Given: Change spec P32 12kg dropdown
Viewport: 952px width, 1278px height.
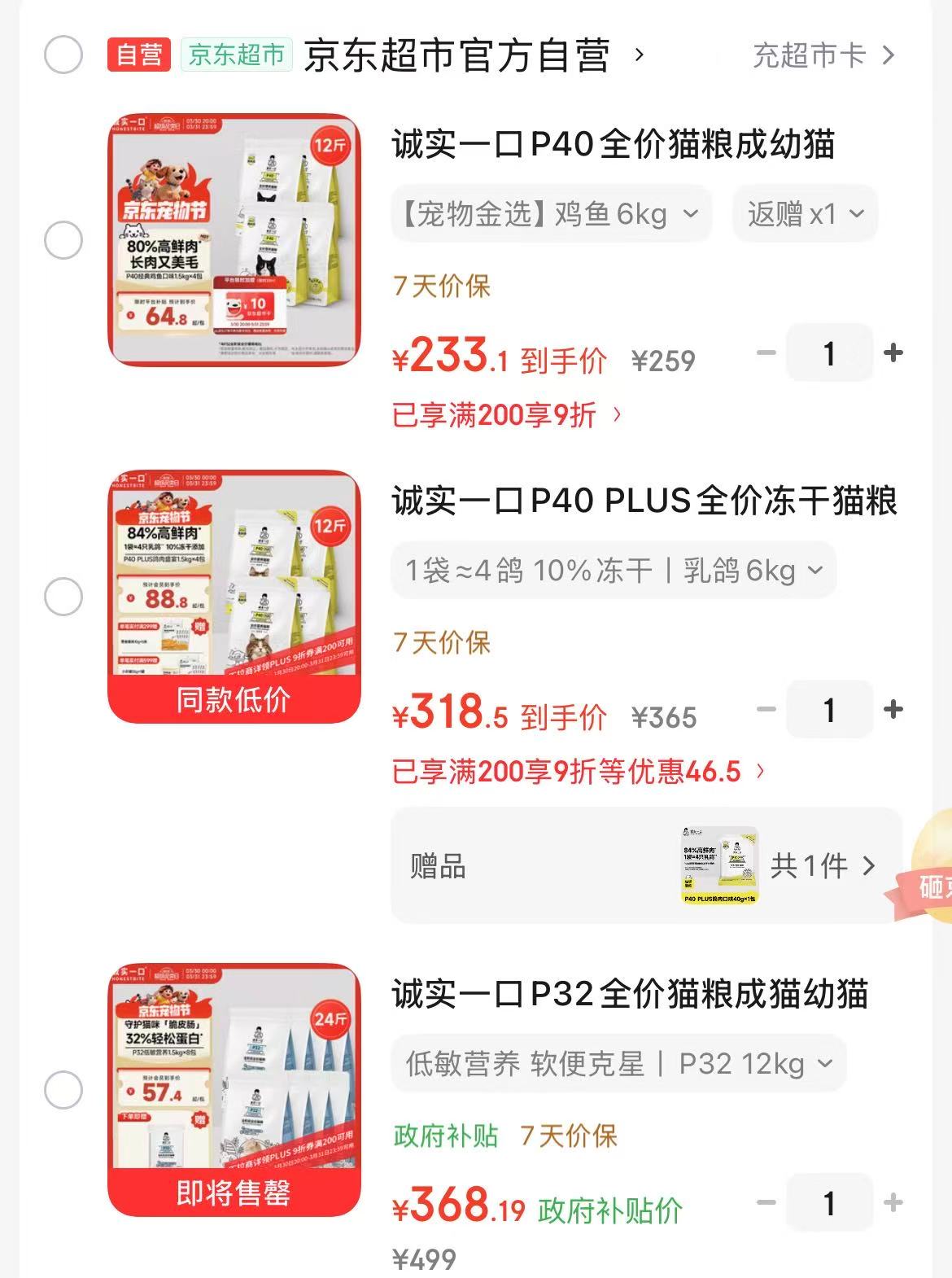Looking at the screenshot, I should (x=618, y=1064).
